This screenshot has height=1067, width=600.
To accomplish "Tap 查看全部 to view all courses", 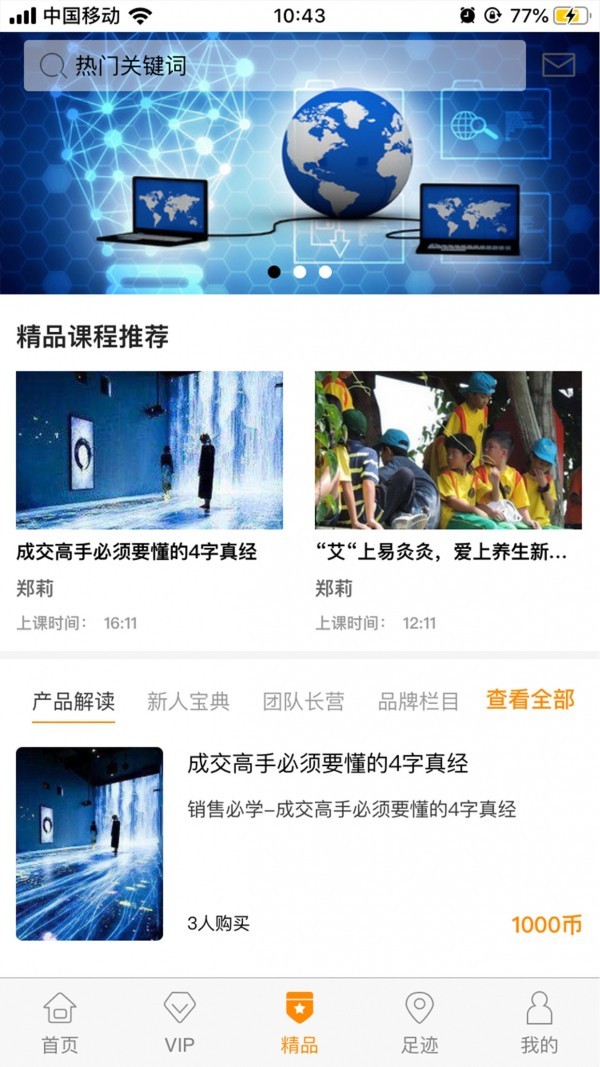I will pos(530,700).
